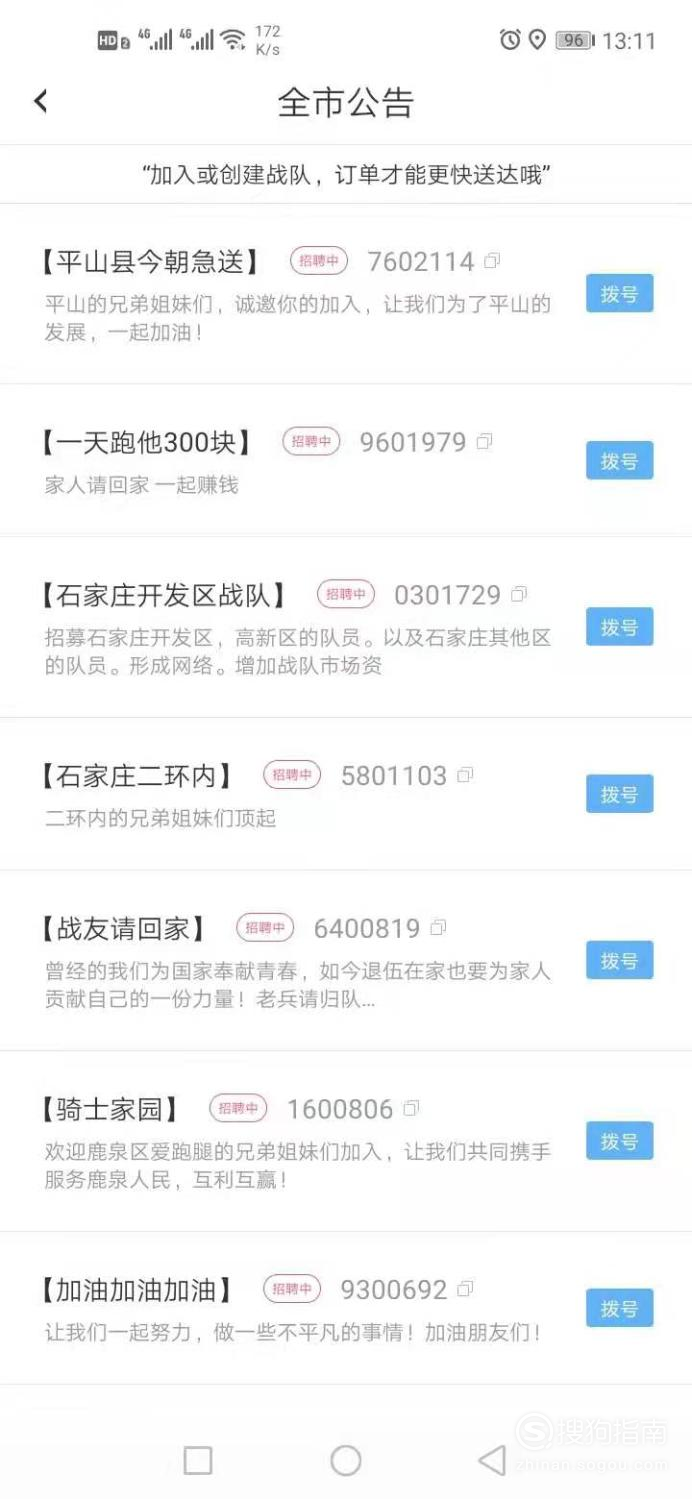Copy number 7602114

point(492,261)
